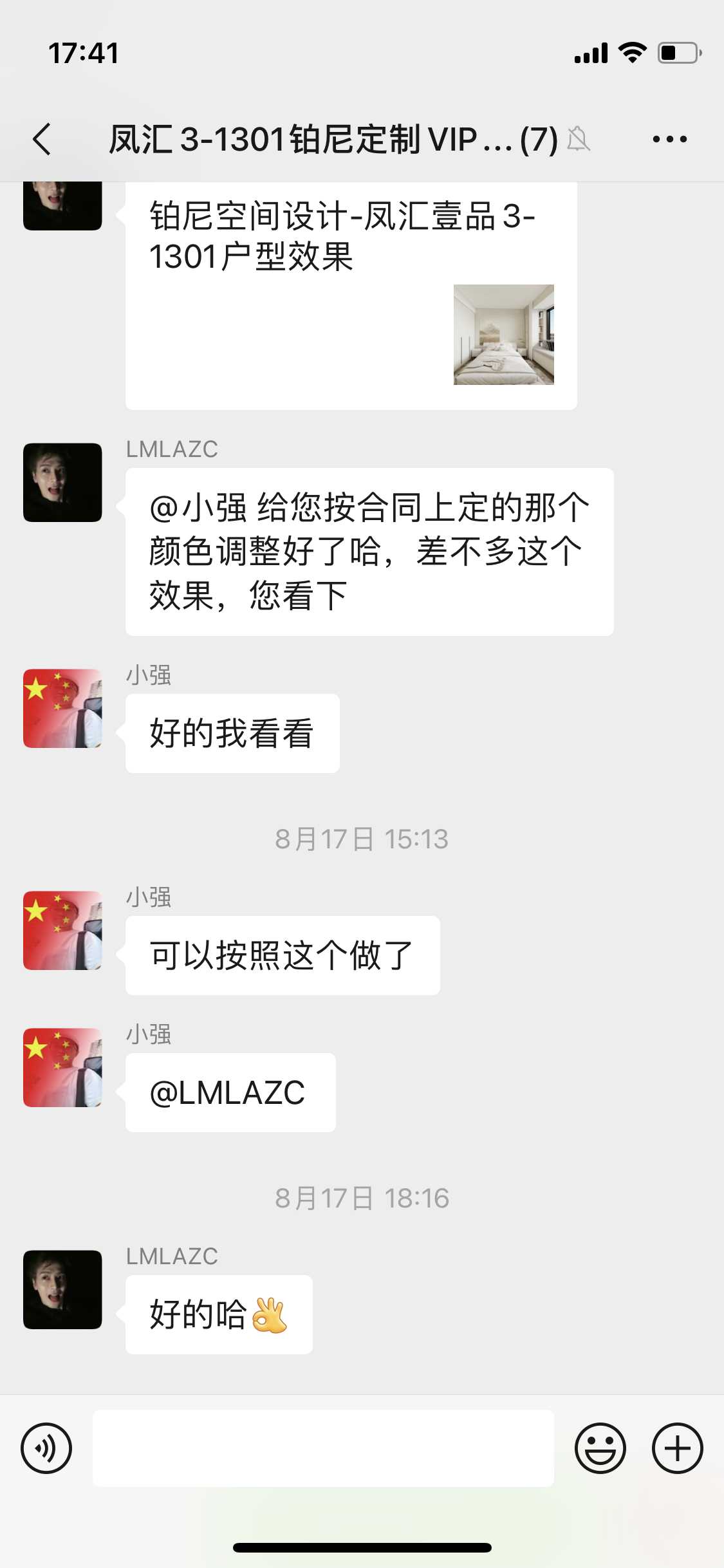Focus the message text field
This screenshot has height=1568, width=724.
(323, 1448)
